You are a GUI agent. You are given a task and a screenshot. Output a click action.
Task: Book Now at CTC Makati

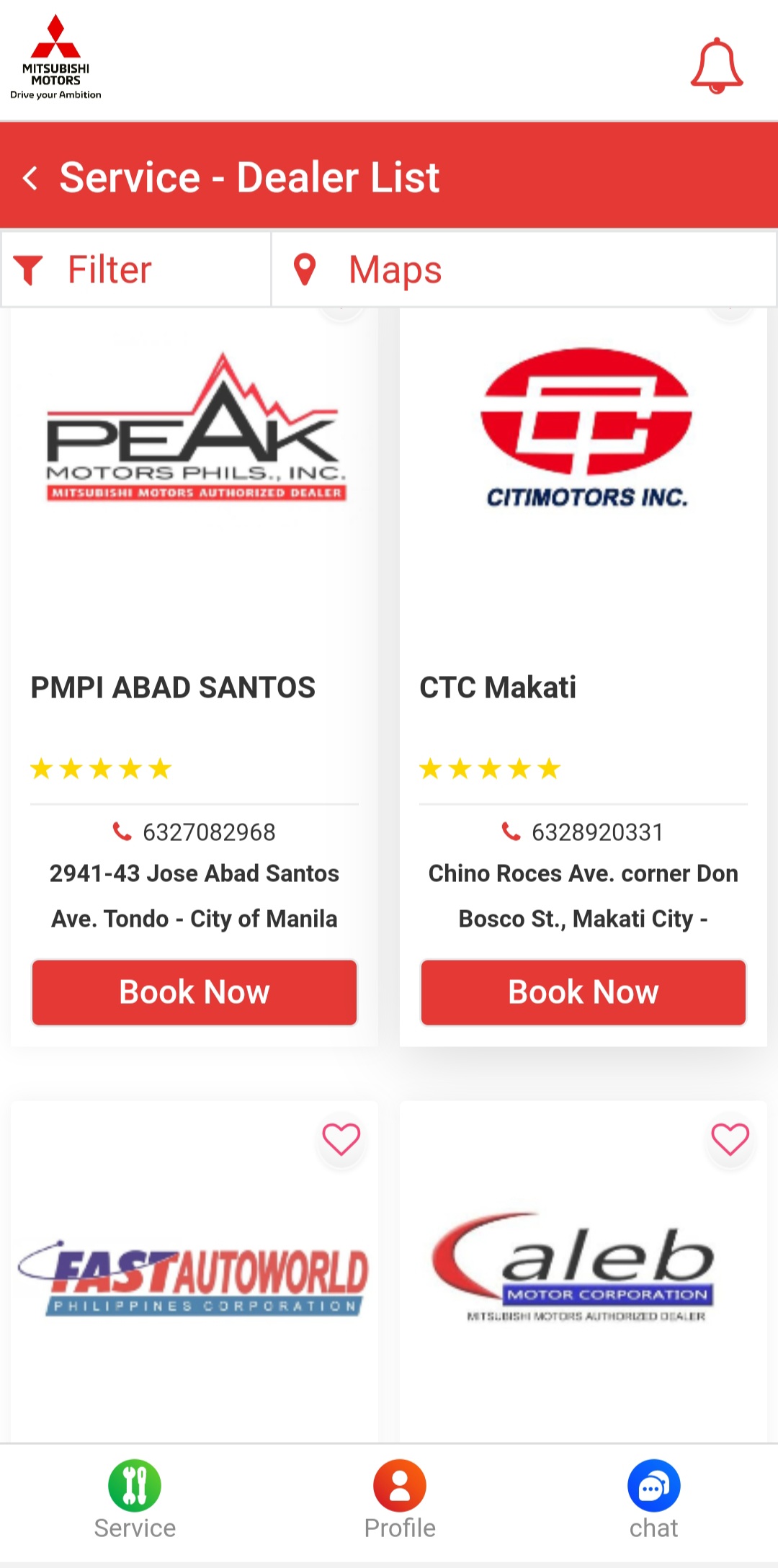(x=583, y=992)
